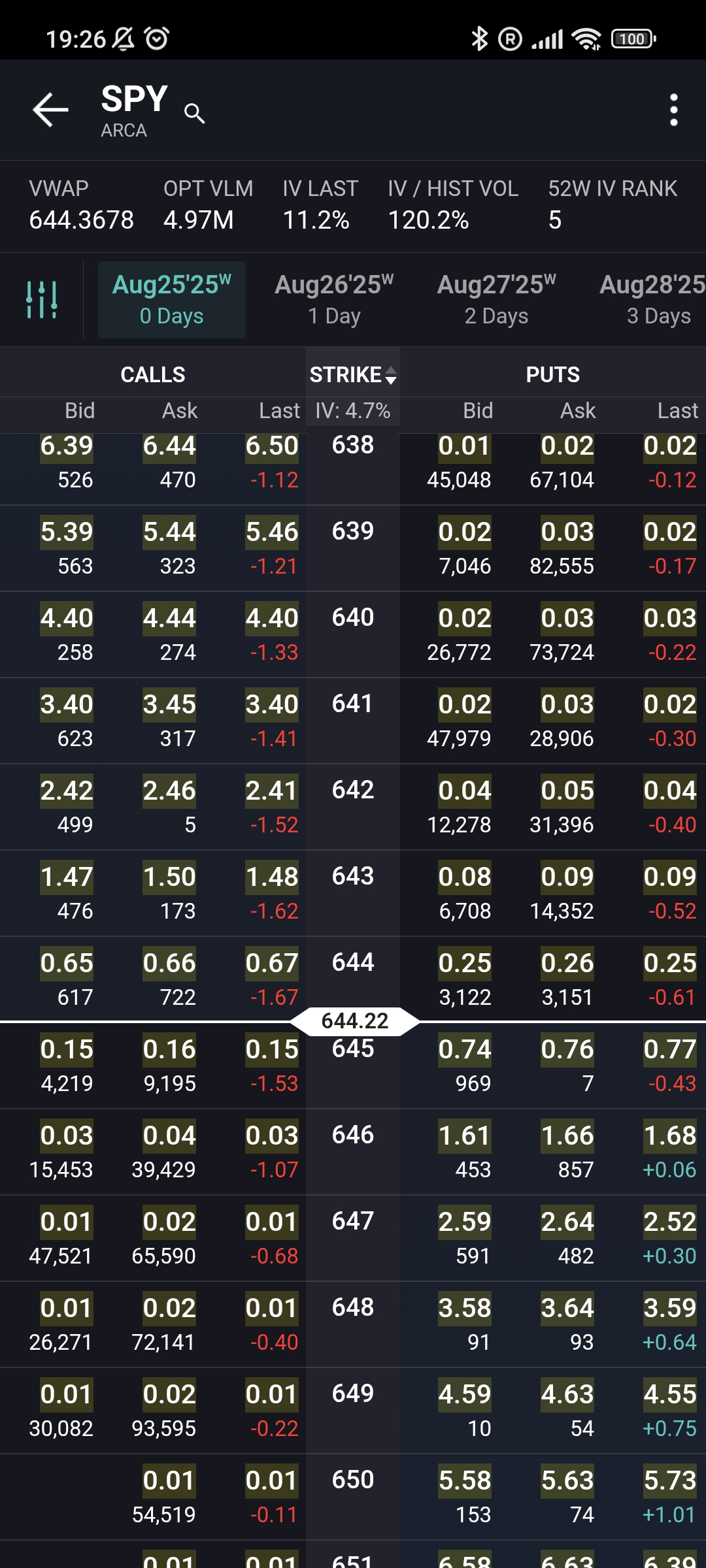Viewport: 706px width, 1568px height.
Task: Open the option chain filter settings
Action: point(42,300)
